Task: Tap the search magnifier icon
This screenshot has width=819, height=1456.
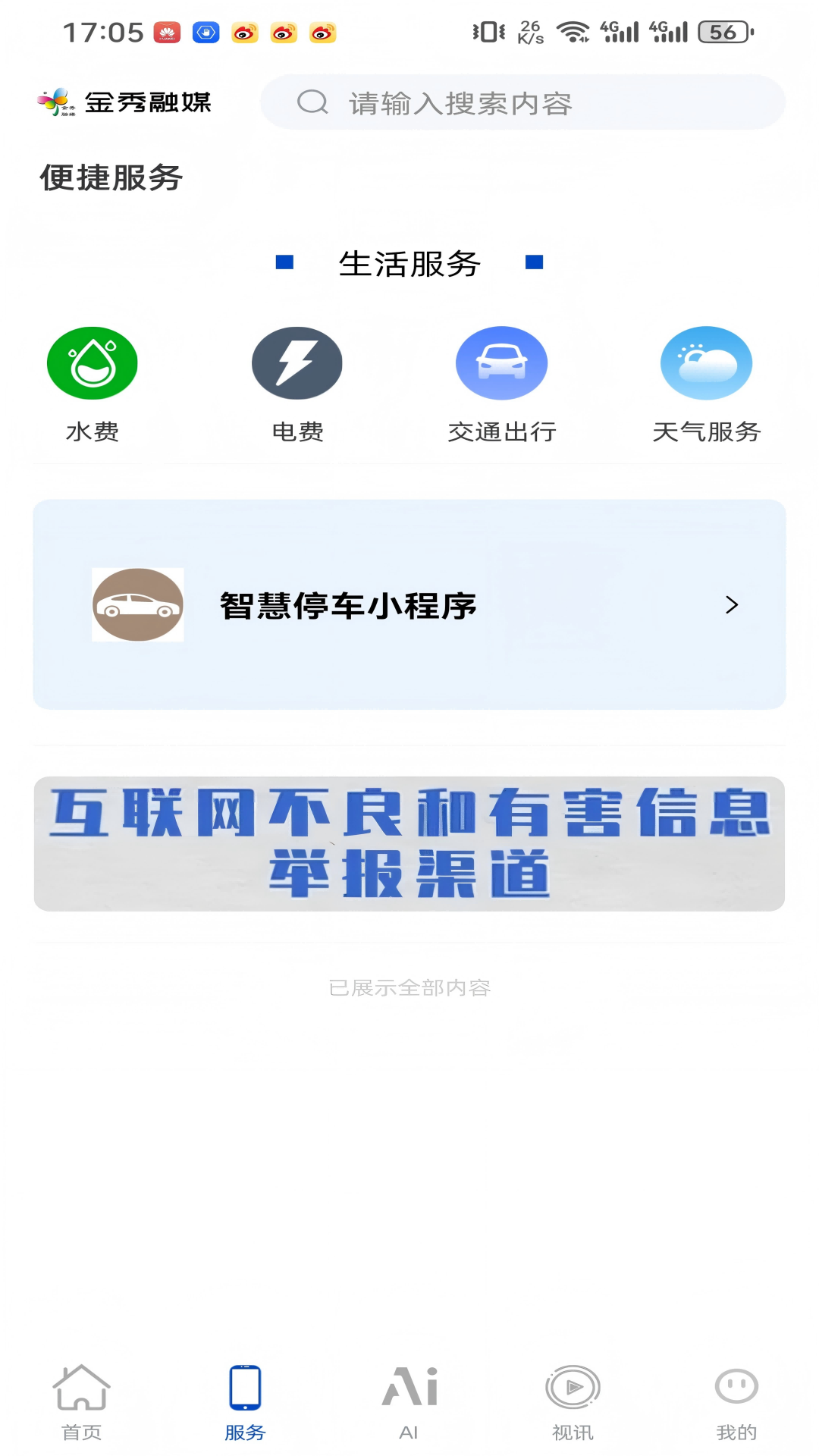Action: pos(312,104)
